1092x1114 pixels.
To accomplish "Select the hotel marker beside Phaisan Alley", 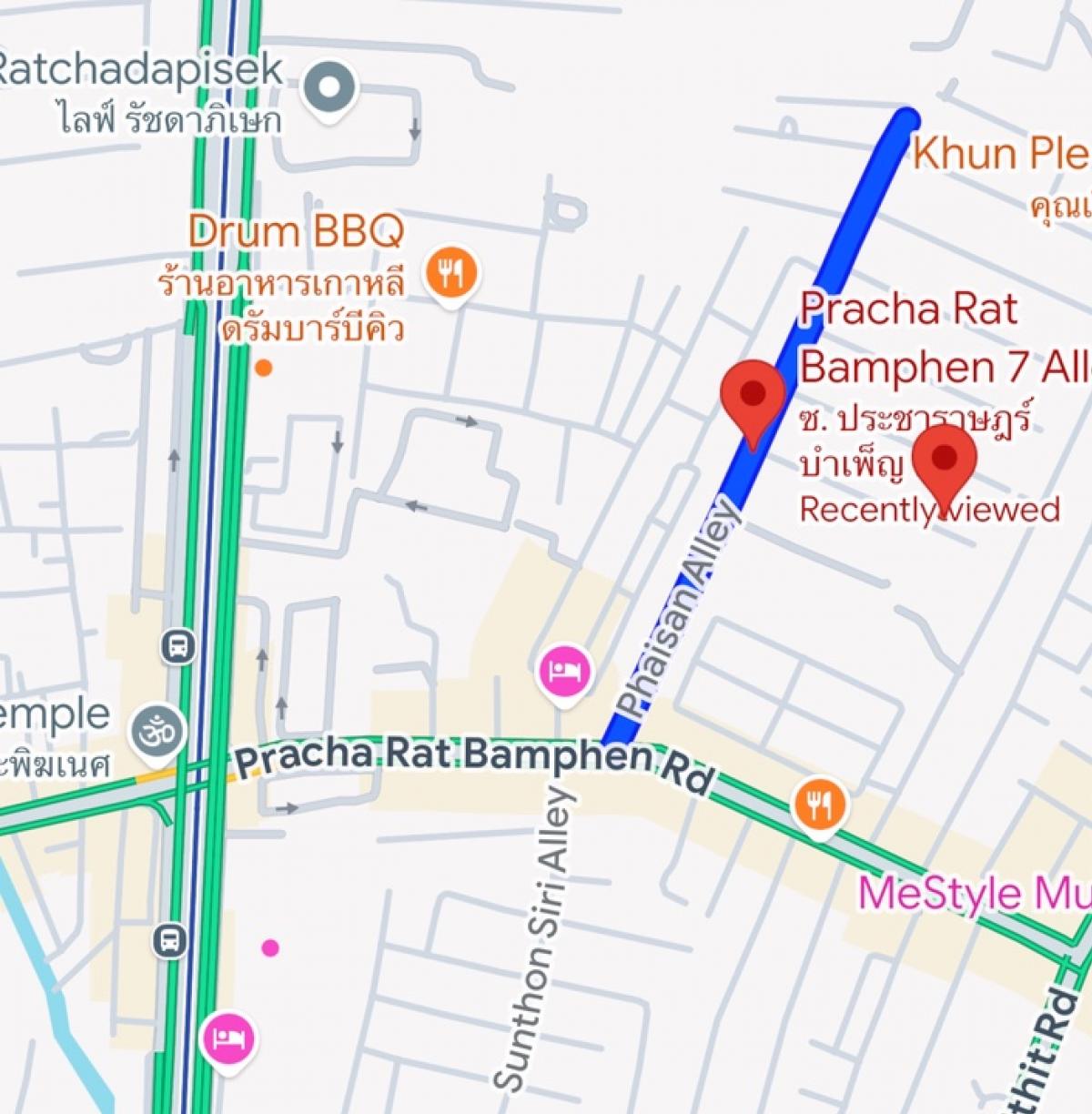I will [565, 672].
